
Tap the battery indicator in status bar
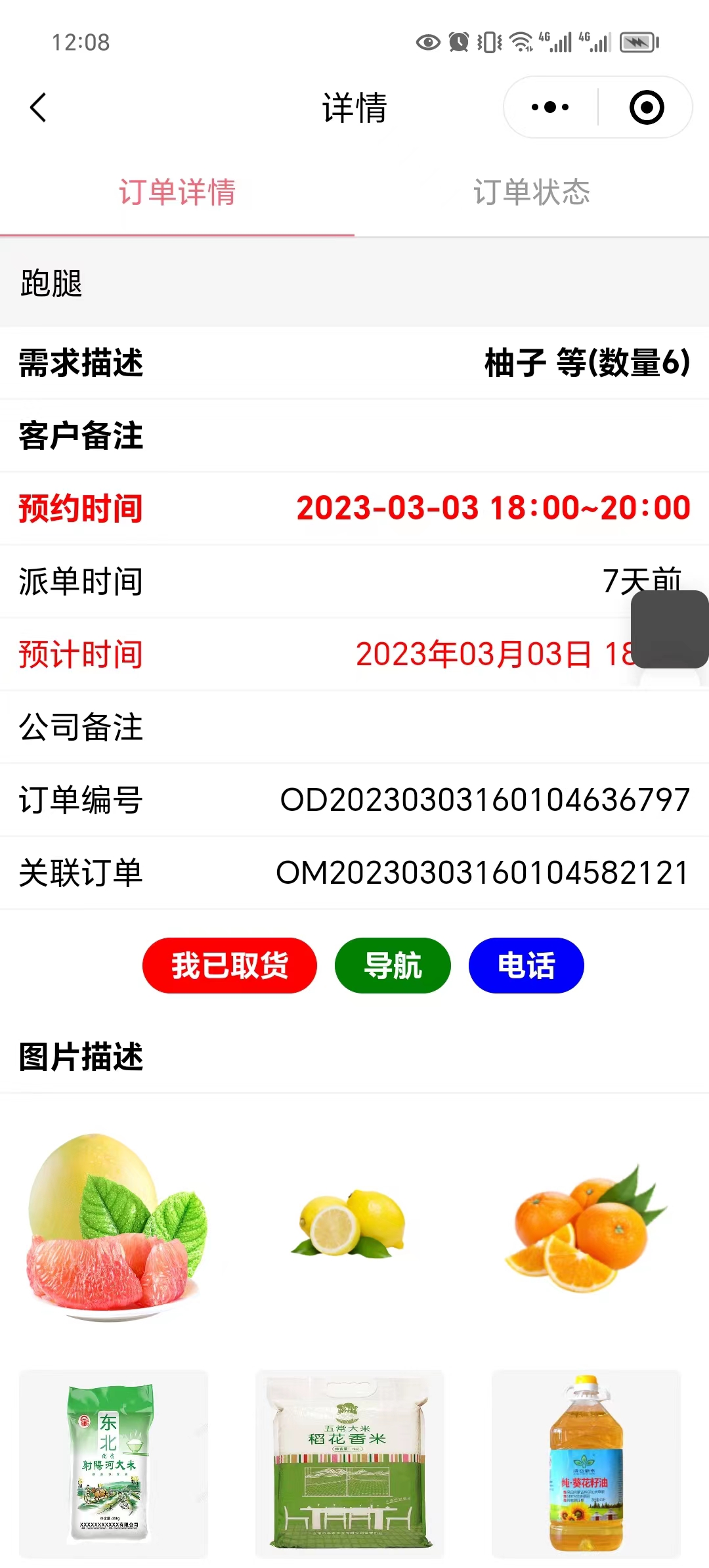coord(635,42)
